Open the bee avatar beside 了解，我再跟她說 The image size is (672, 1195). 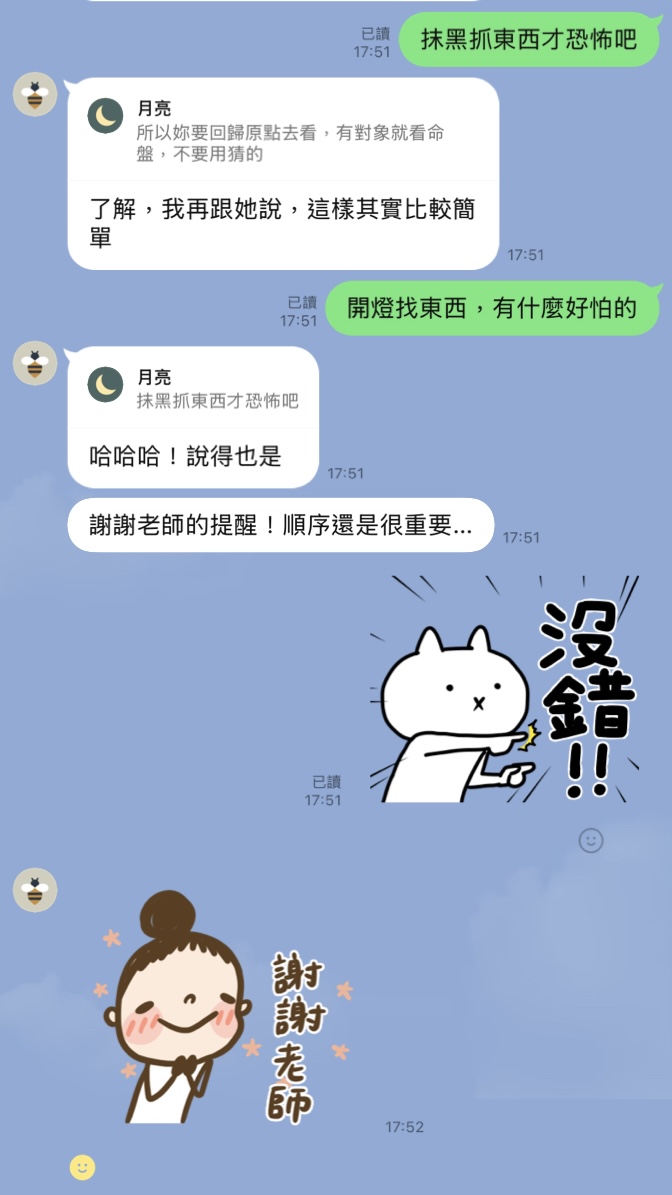point(35,95)
